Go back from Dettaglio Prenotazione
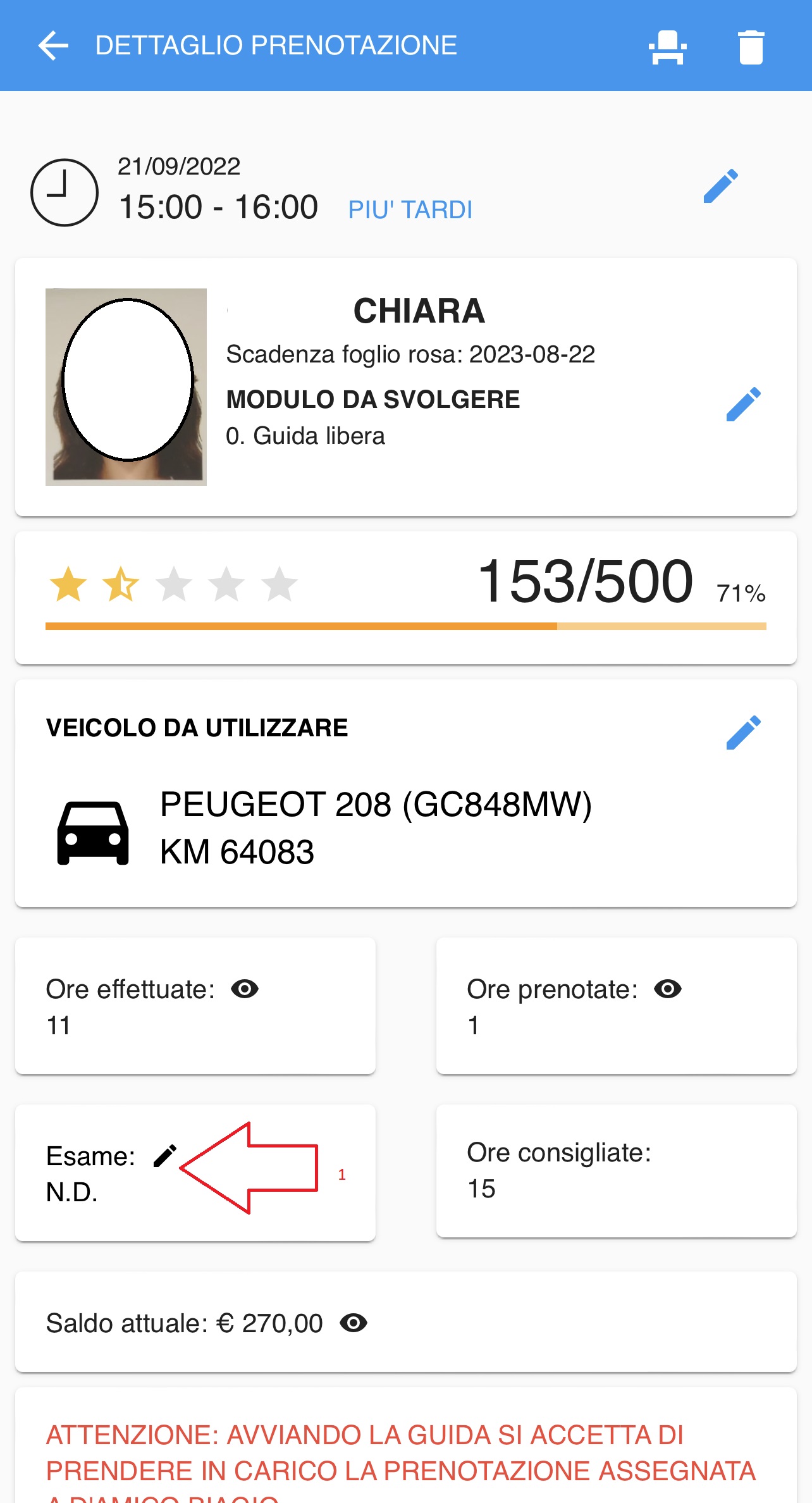Viewport: 812px width, 1503px height. click(x=53, y=46)
